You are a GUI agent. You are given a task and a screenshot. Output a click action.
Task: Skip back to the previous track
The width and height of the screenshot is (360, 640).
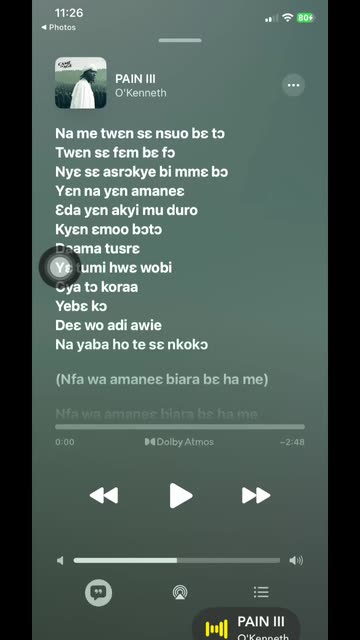coord(104,496)
